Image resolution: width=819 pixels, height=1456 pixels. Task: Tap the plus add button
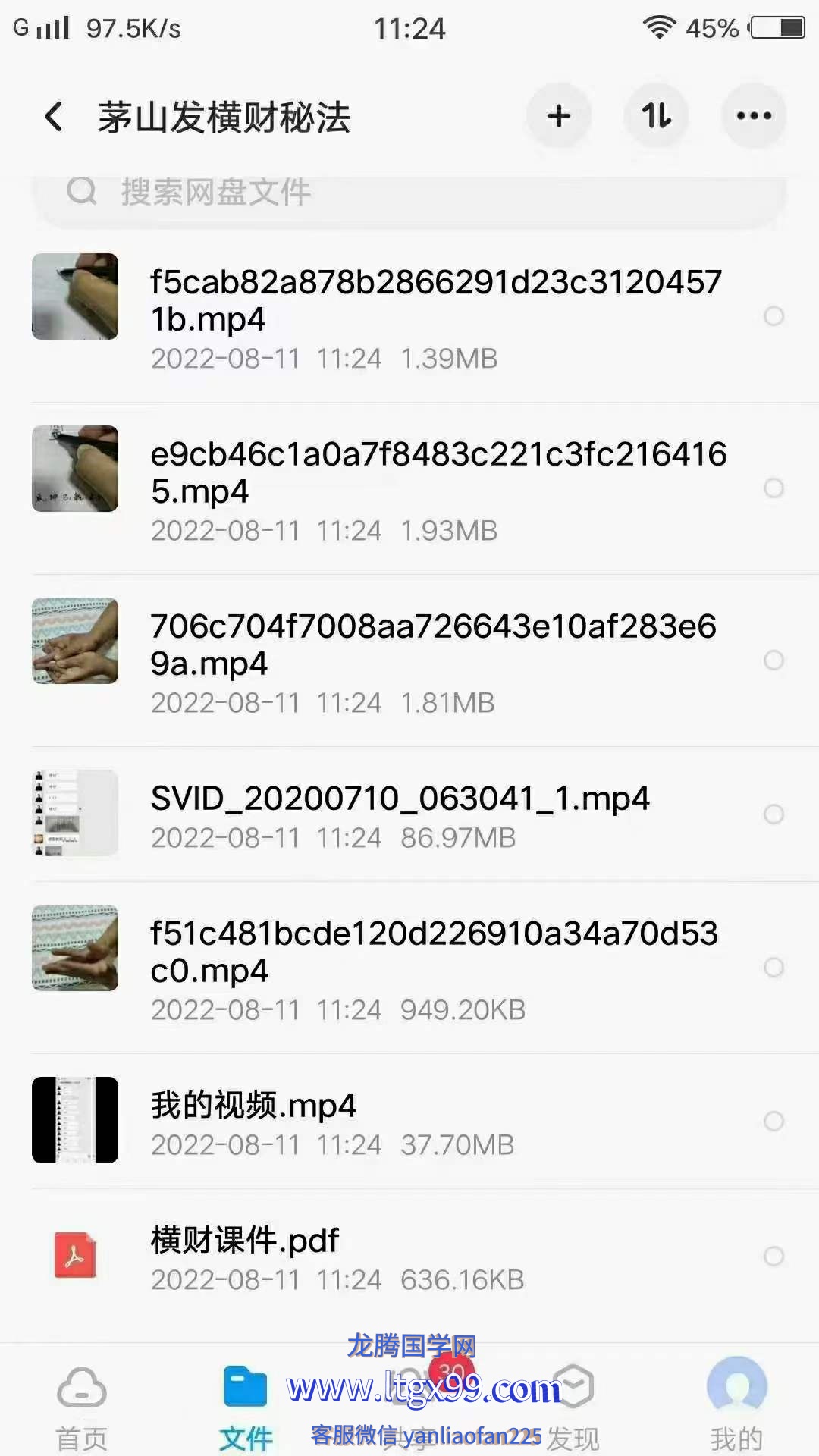point(559,116)
